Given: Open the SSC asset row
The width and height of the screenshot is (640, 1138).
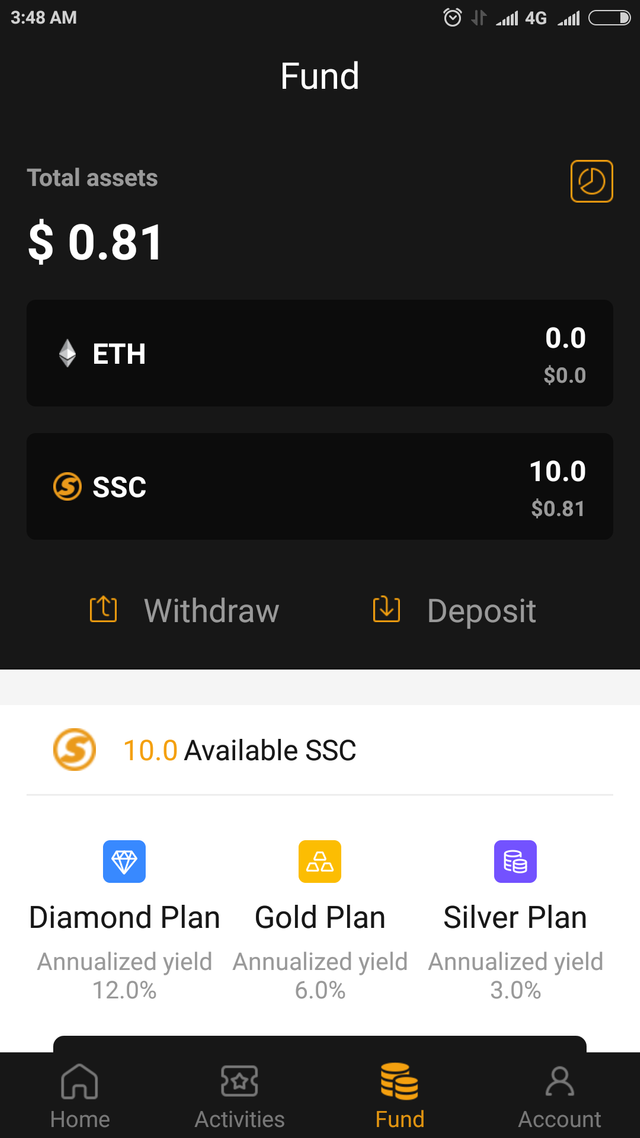Looking at the screenshot, I should pyautogui.click(x=320, y=487).
